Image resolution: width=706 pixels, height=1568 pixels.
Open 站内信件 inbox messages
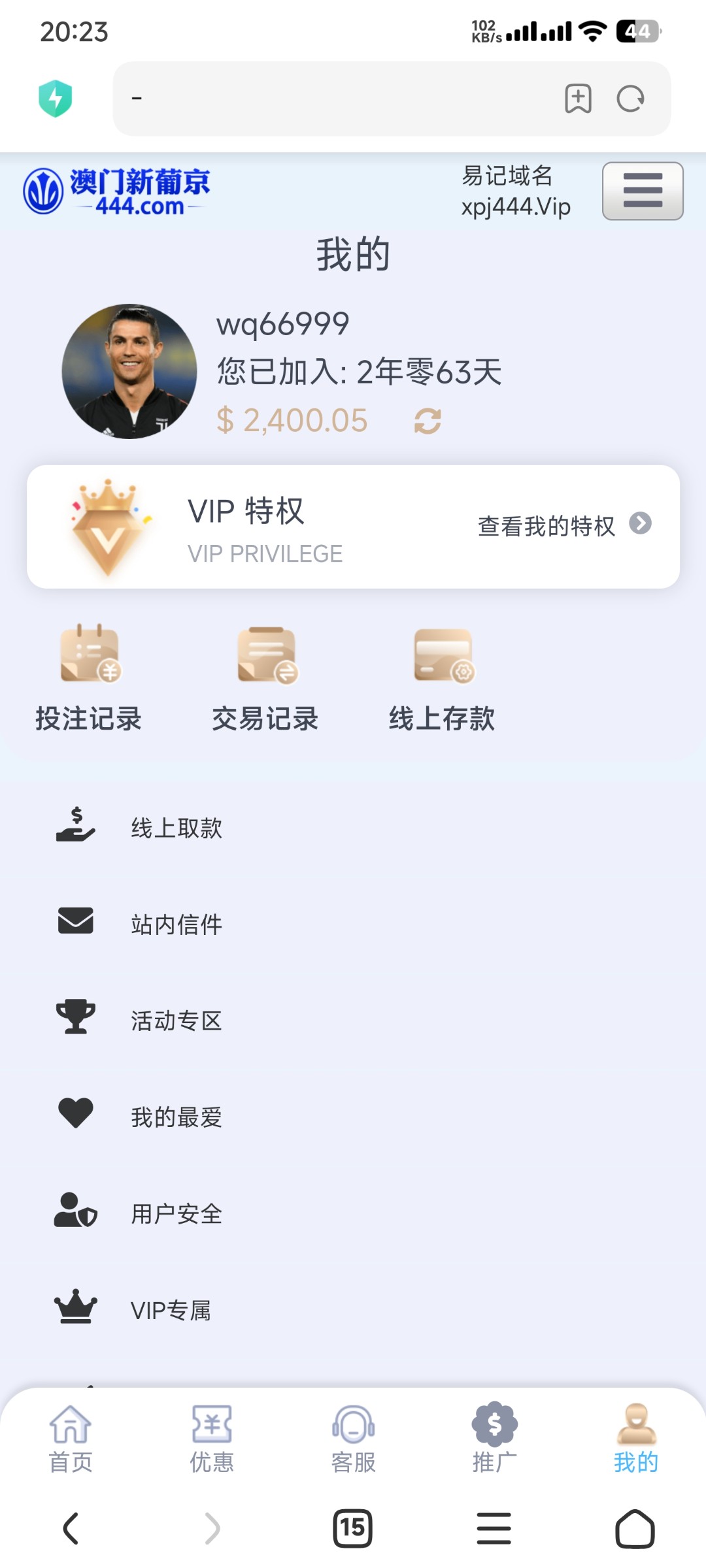[x=353, y=923]
